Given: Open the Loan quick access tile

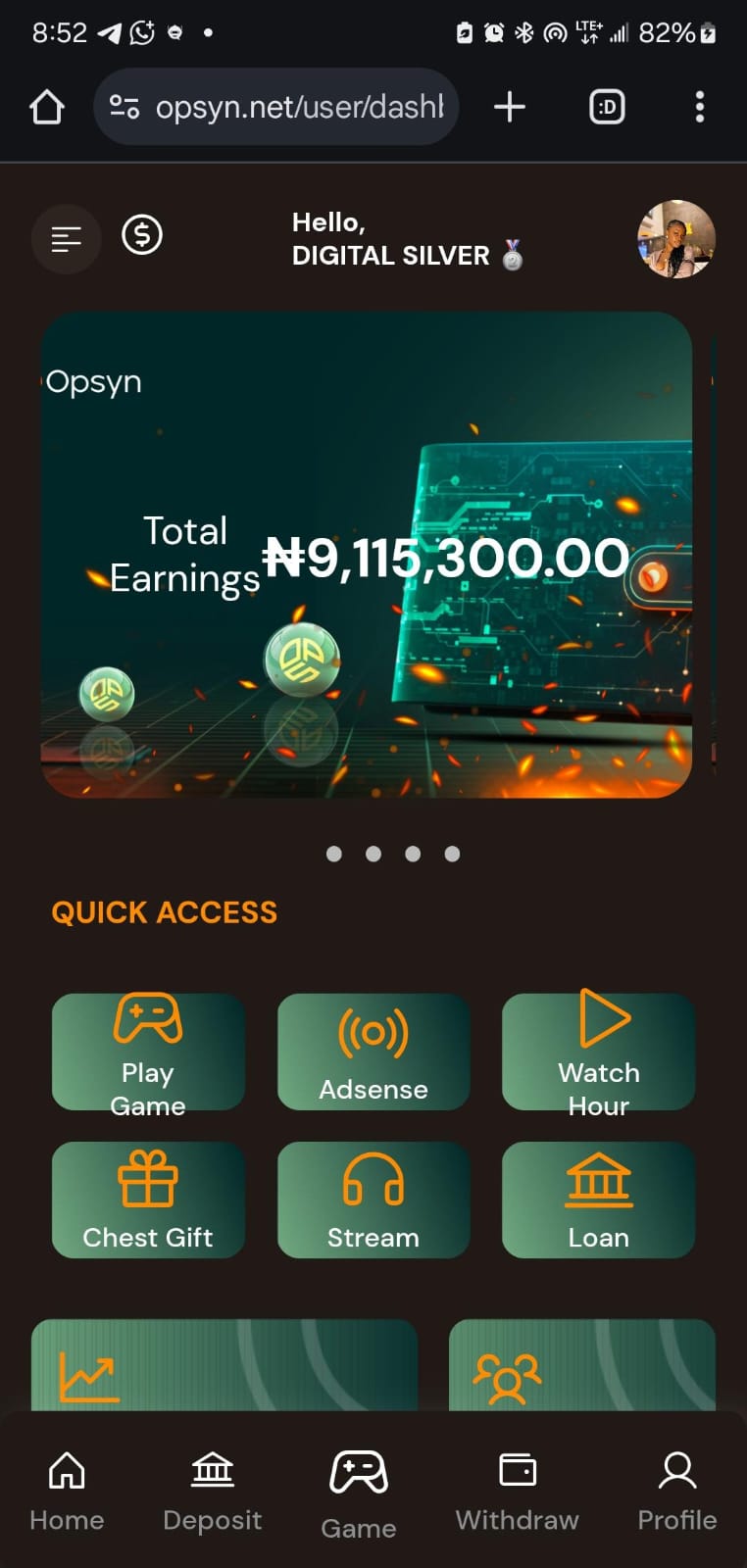Looking at the screenshot, I should pos(598,1200).
